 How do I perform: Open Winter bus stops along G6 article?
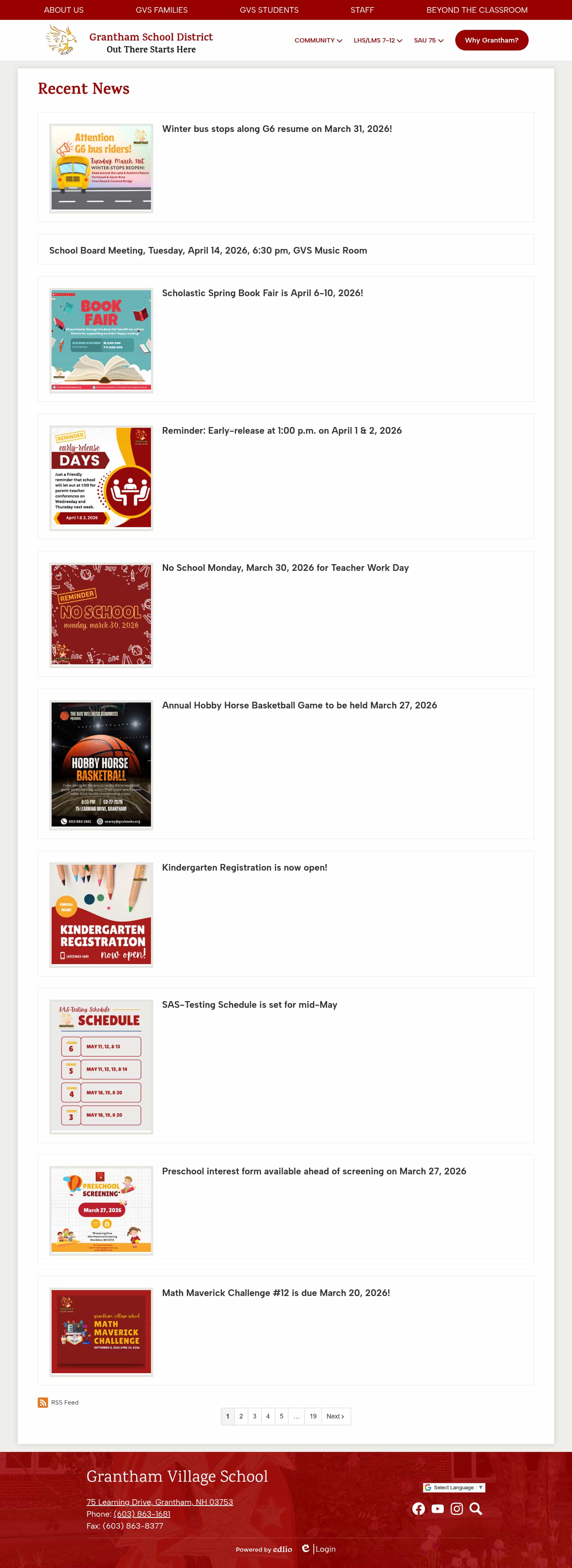pyautogui.click(x=276, y=129)
